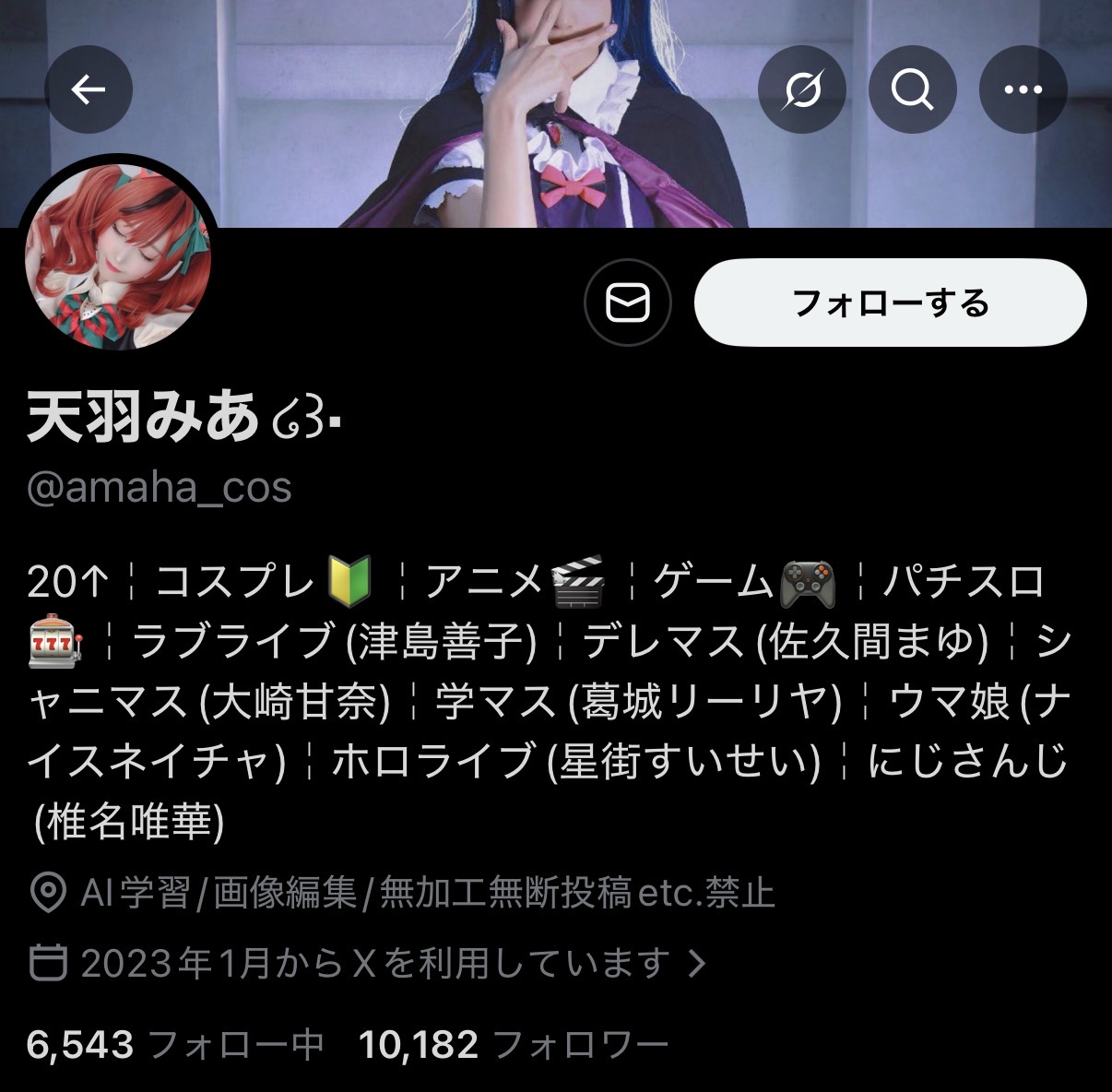The image size is (1112, 1092).
Task: Search this profile's posts
Action: pos(912,90)
